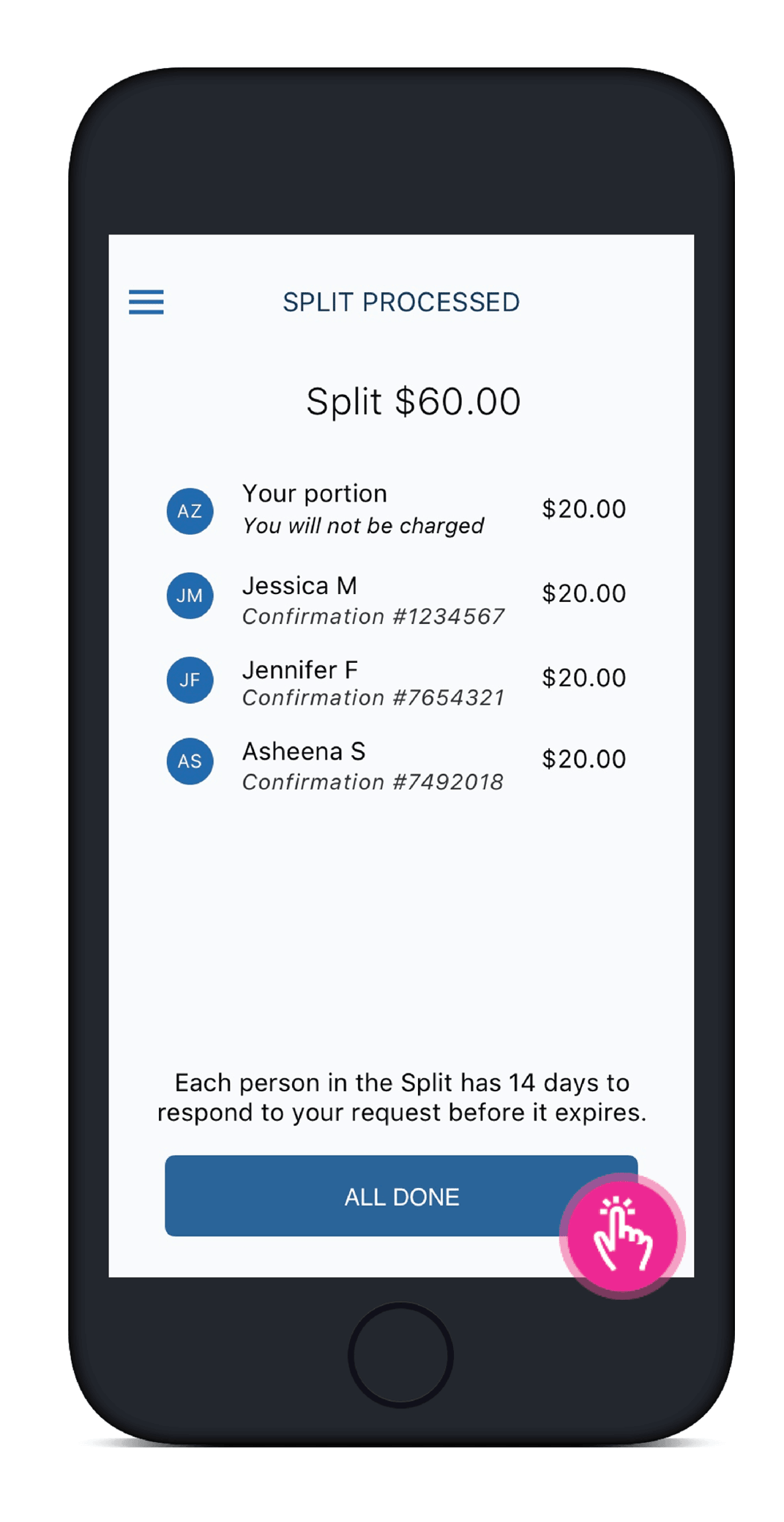784x1522 pixels.
Task: Click Jessica M's confirmation number
Action: pos(373,617)
